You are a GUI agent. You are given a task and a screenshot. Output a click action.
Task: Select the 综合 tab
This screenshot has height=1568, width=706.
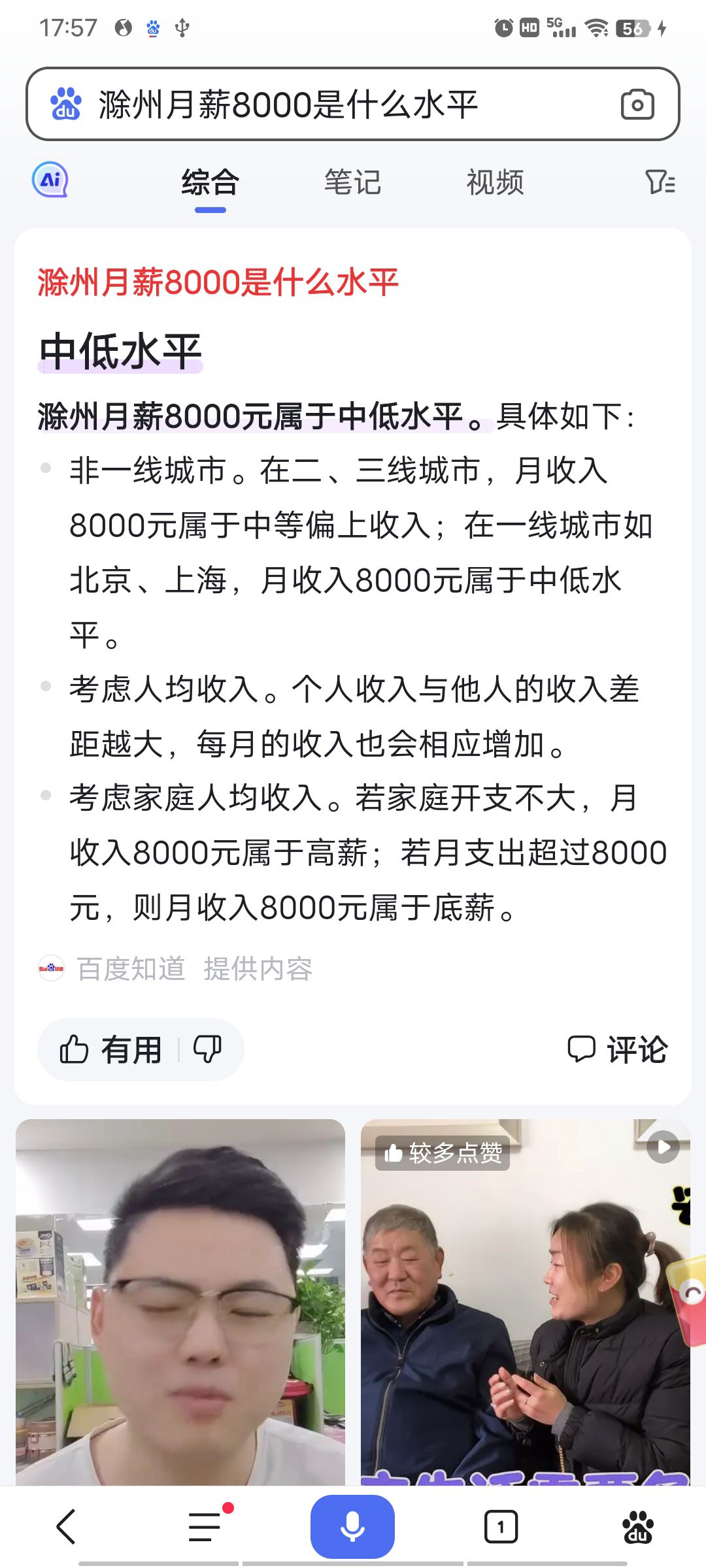click(x=210, y=182)
